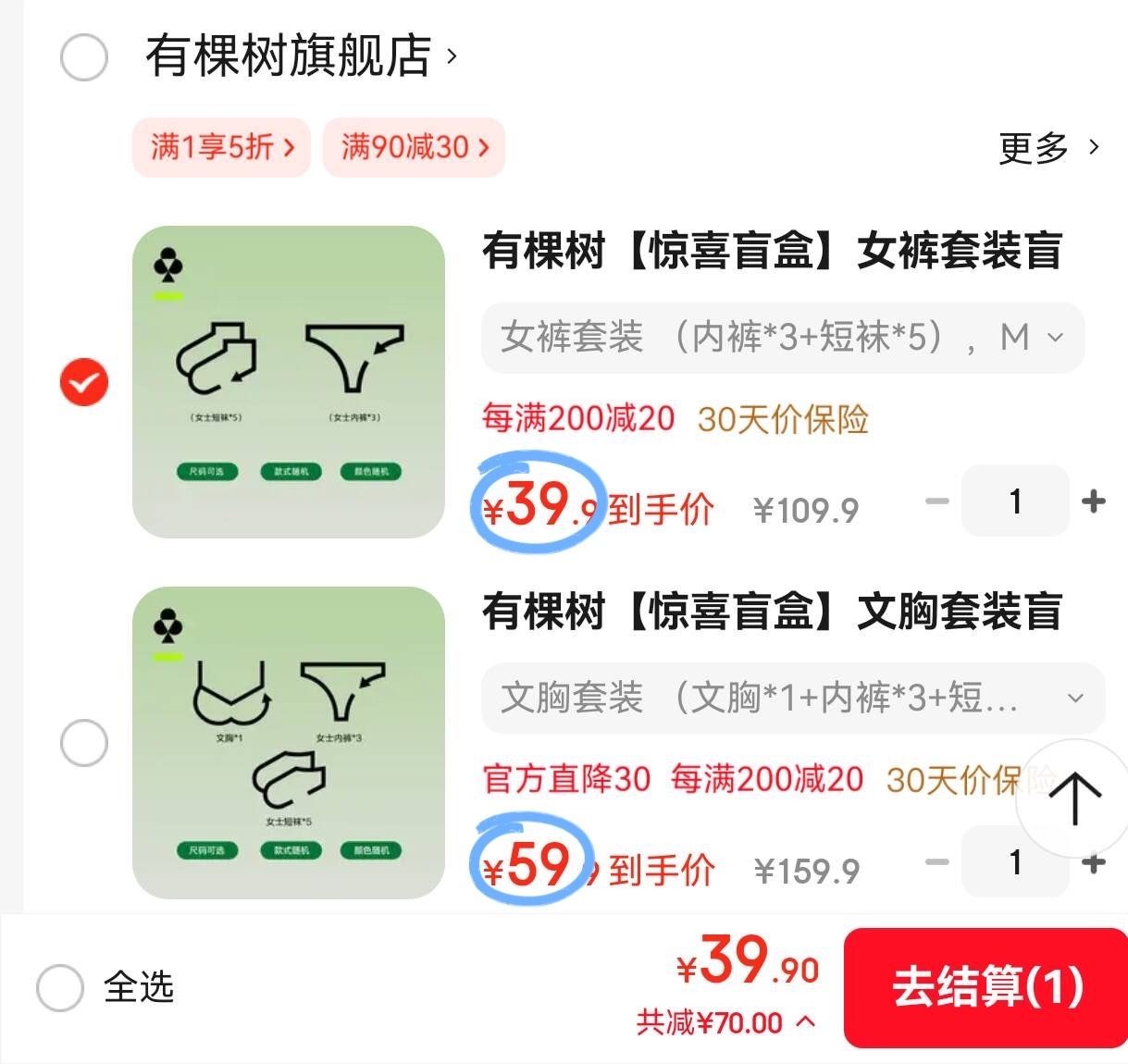The width and height of the screenshot is (1128, 1064).
Task: Decrease quantity of 女裤套装盲盒
Action: [937, 501]
